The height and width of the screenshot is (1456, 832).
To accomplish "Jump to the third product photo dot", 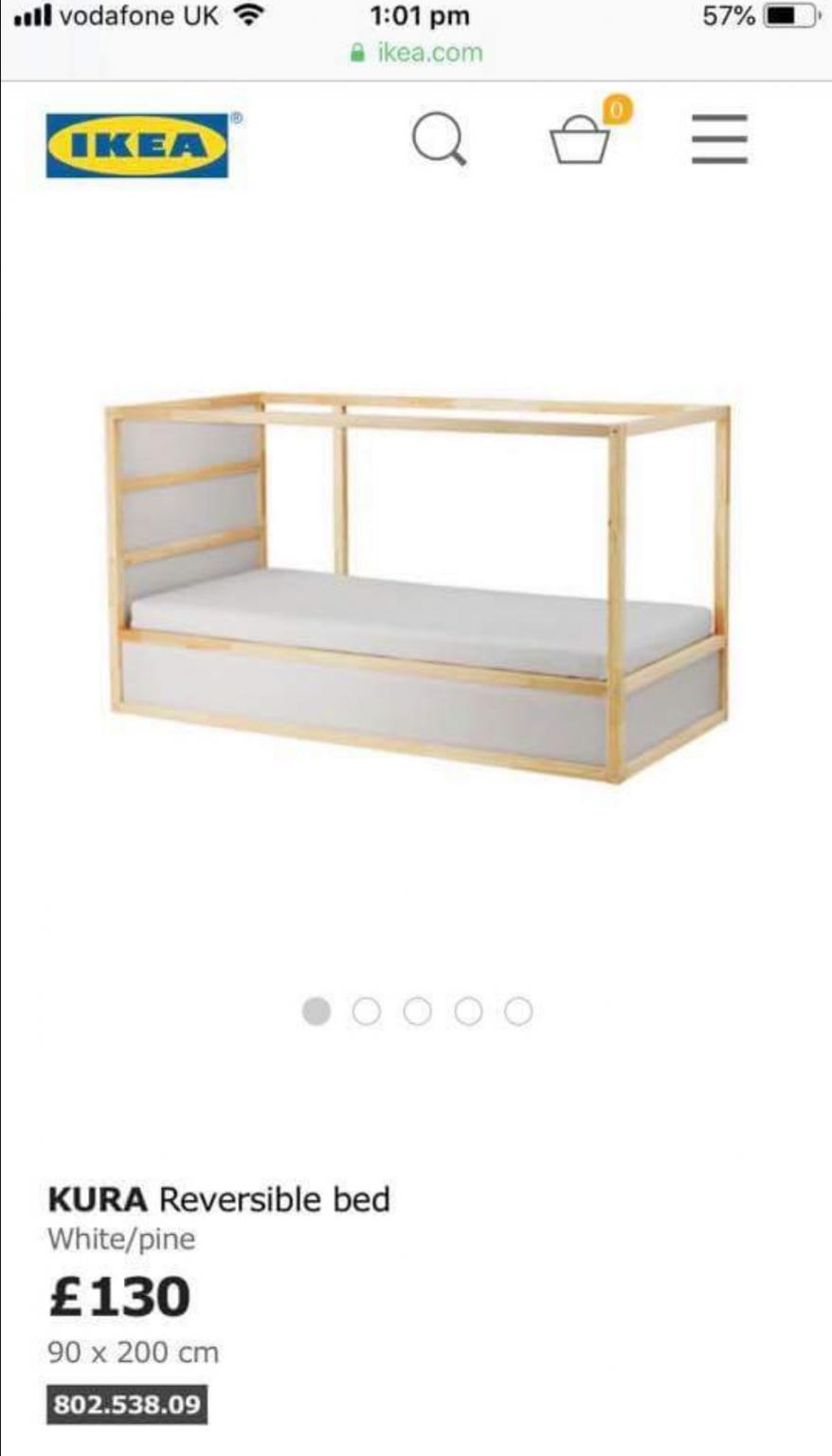I will pos(417,1010).
